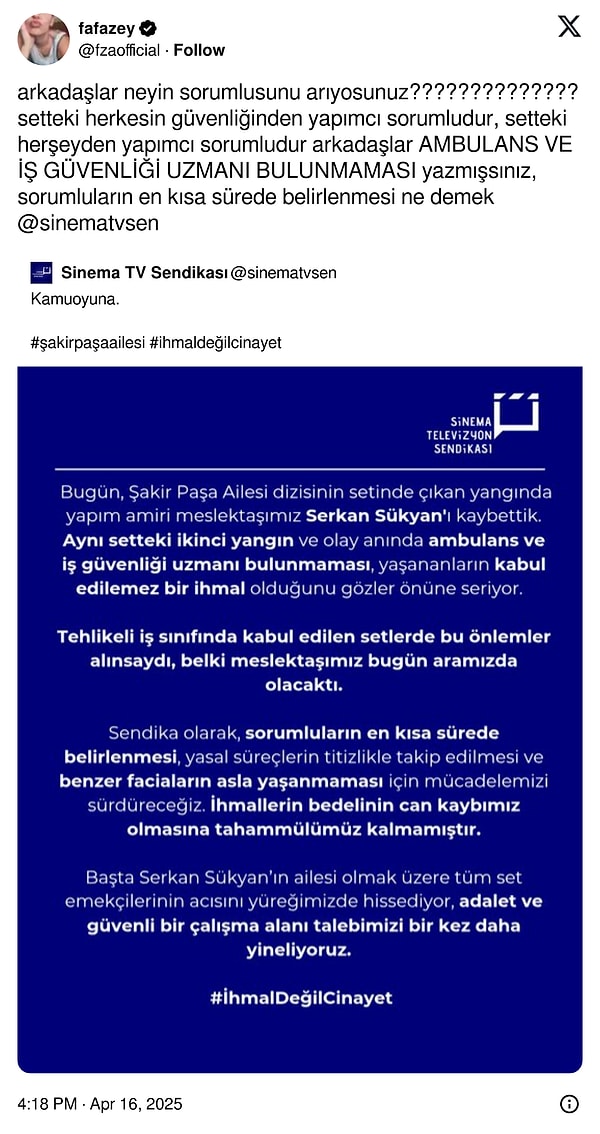Follow the fzaofficial account
Image resolution: width=600 pixels, height=1134 pixels.
199,50
